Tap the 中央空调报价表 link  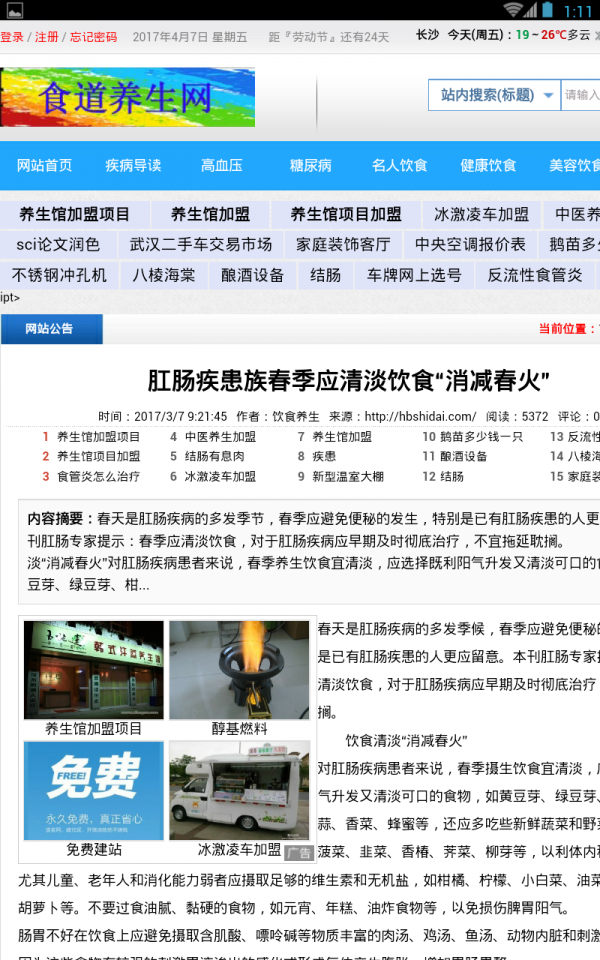pyautogui.click(x=470, y=244)
